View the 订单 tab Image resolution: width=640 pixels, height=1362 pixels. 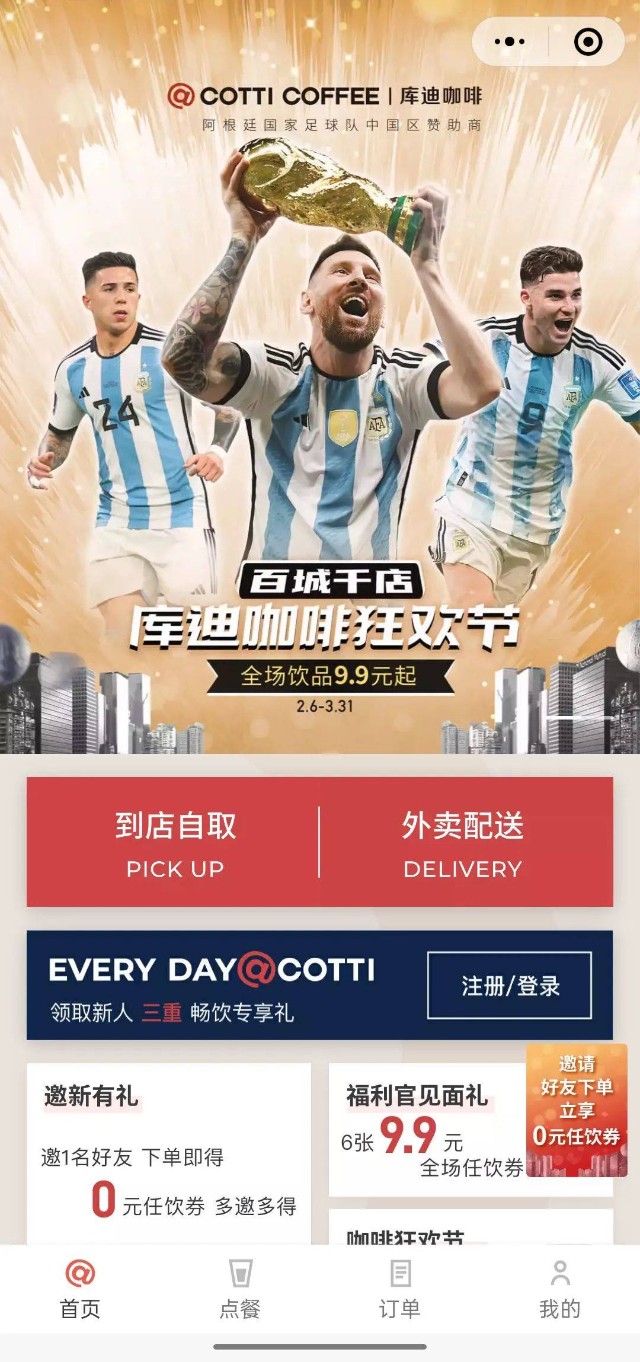[x=400, y=1290]
